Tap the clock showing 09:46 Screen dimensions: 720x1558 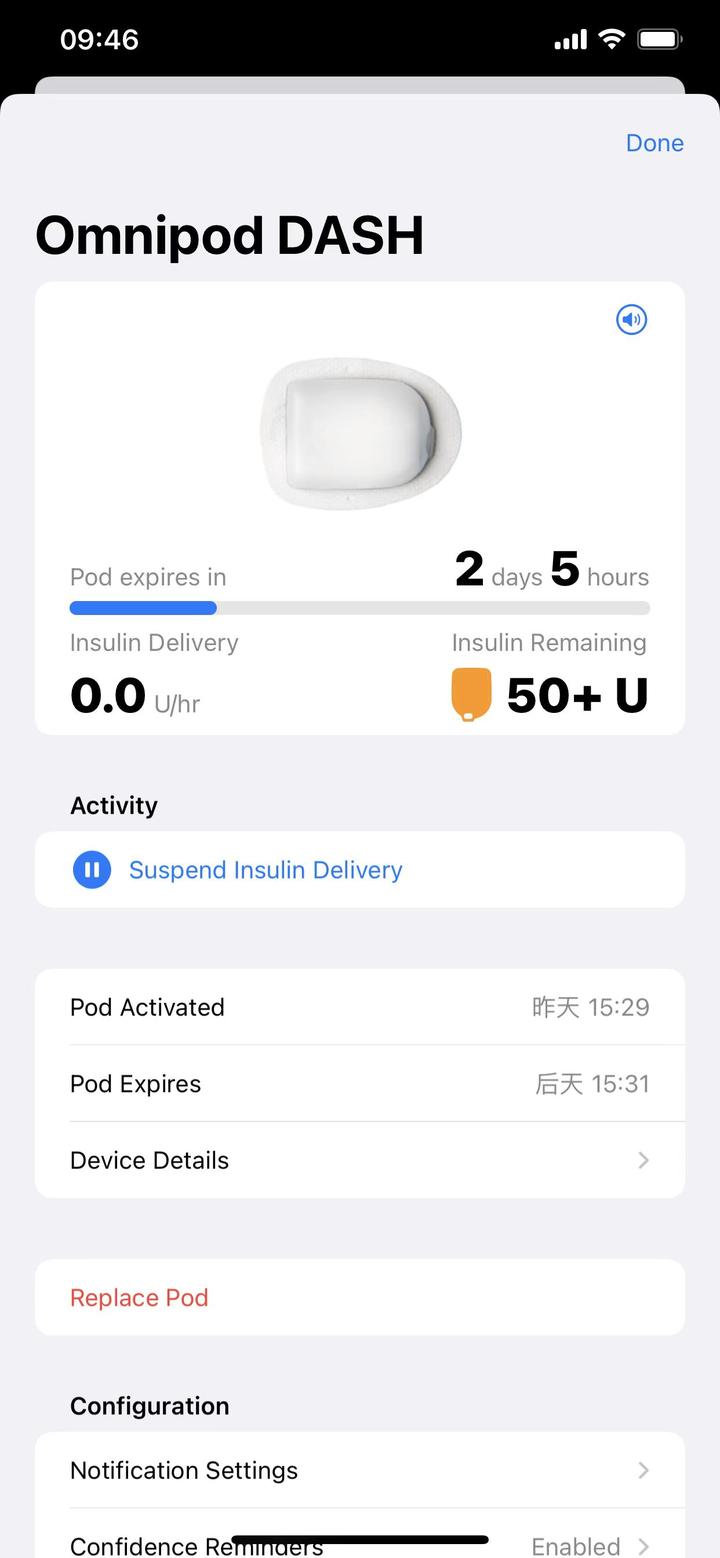coord(97,39)
